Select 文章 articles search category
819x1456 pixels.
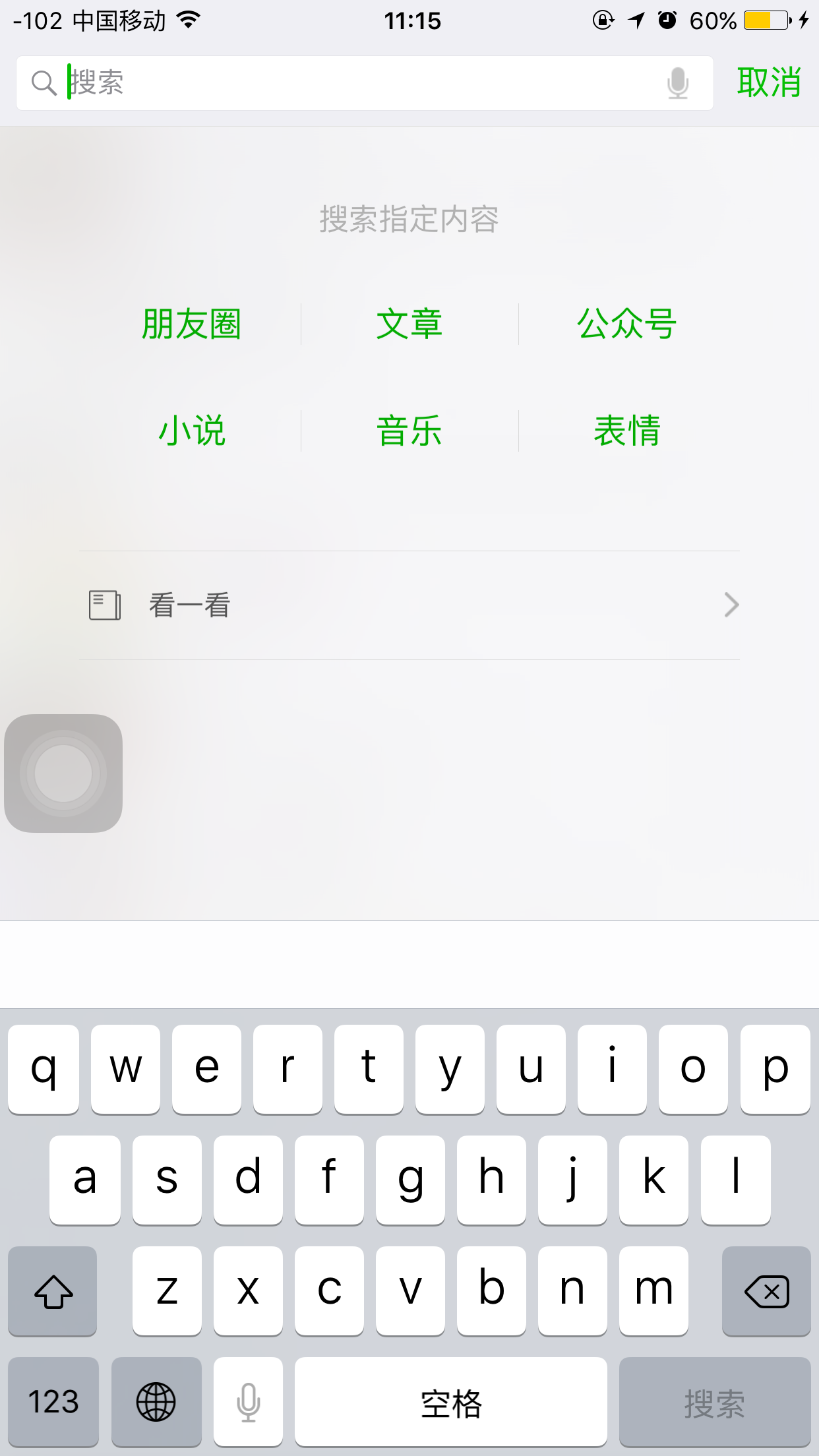point(409,324)
